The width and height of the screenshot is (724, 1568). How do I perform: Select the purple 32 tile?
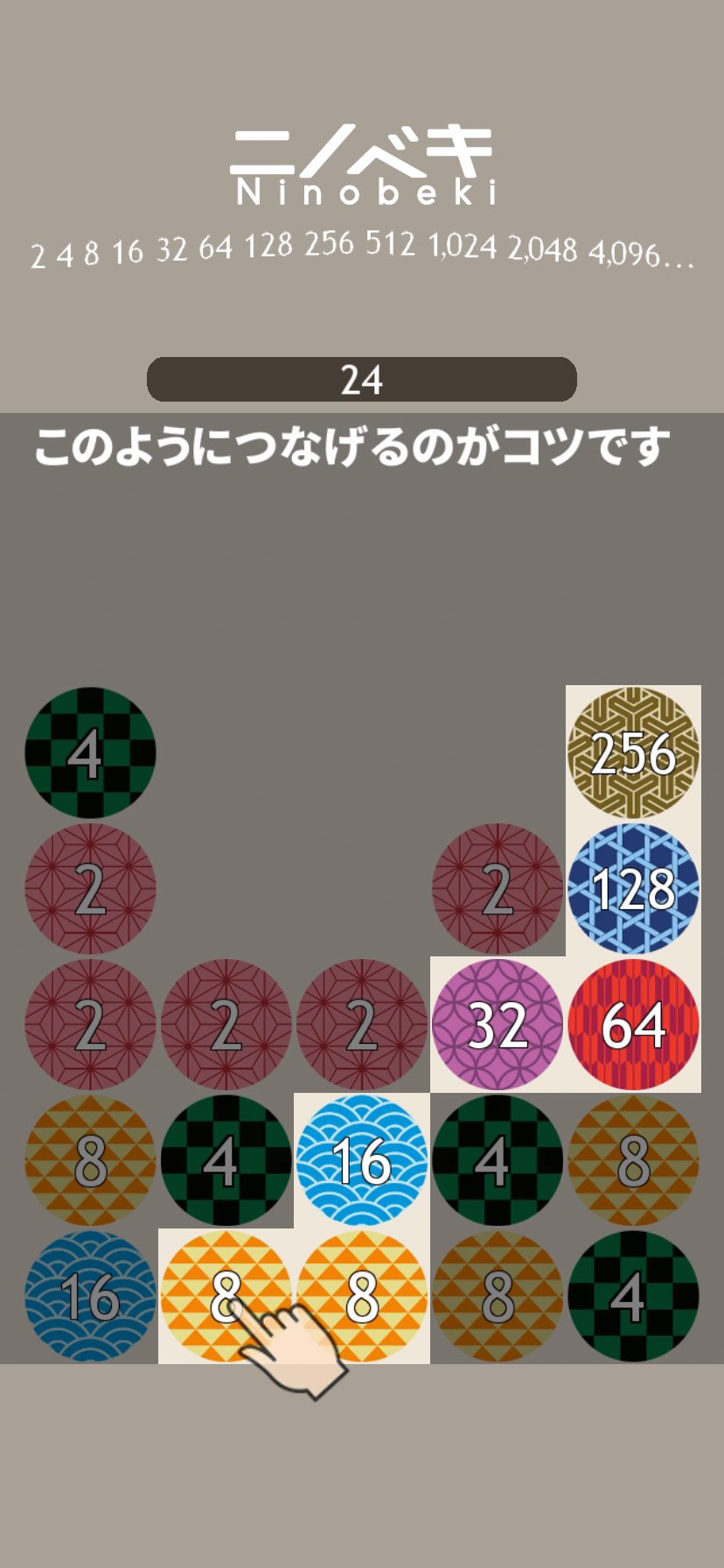pyautogui.click(x=497, y=1025)
